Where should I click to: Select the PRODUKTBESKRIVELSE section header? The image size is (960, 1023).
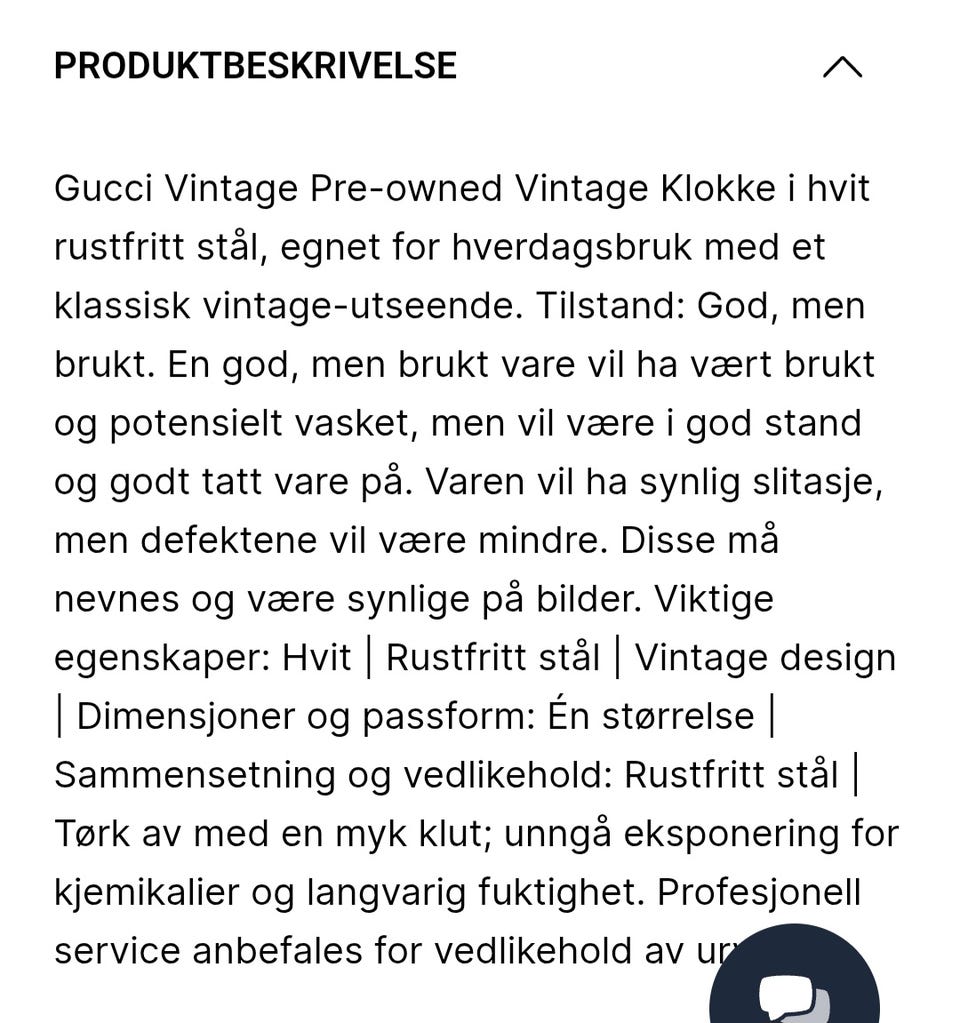(256, 66)
